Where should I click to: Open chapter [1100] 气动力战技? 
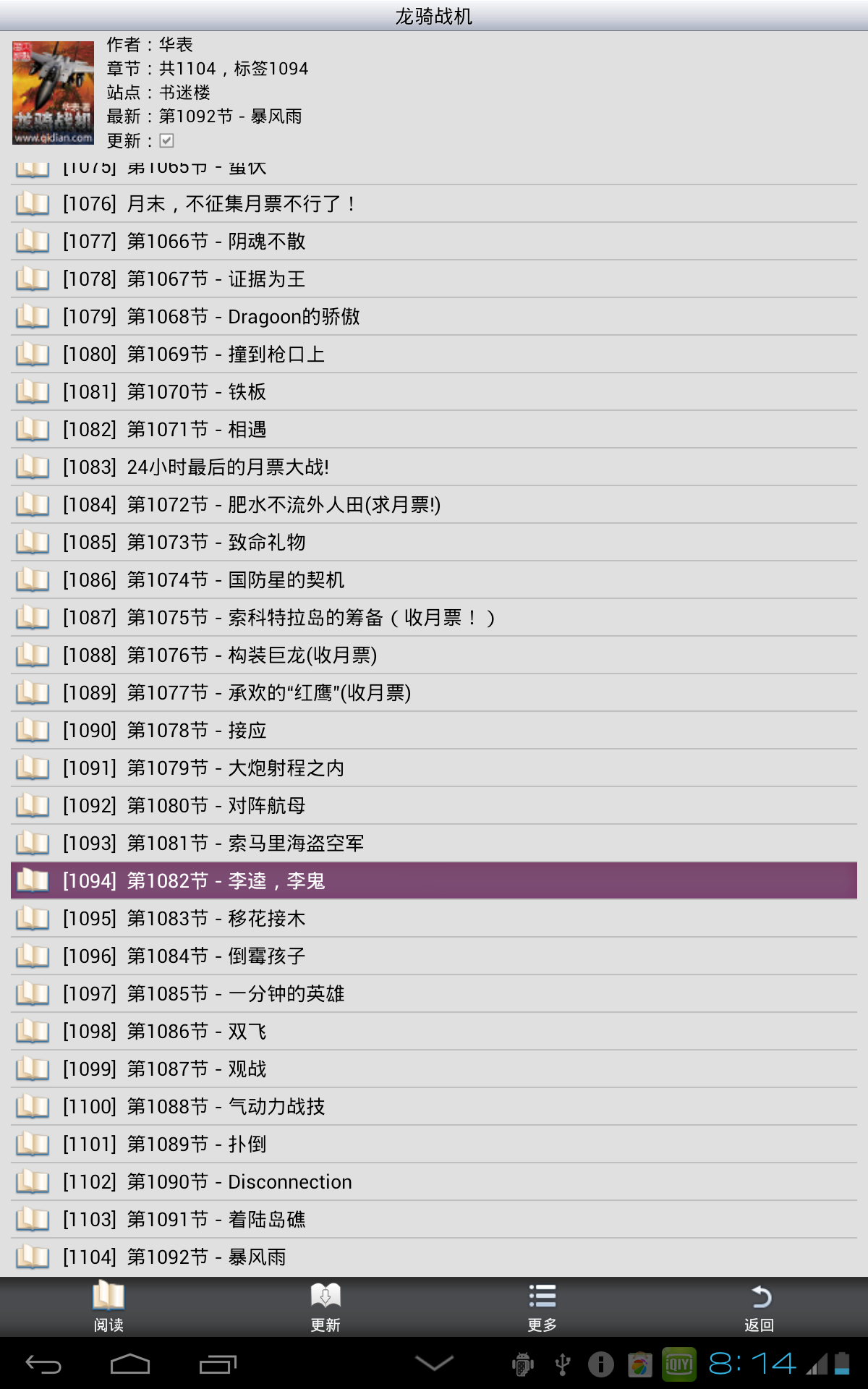[x=434, y=1107]
